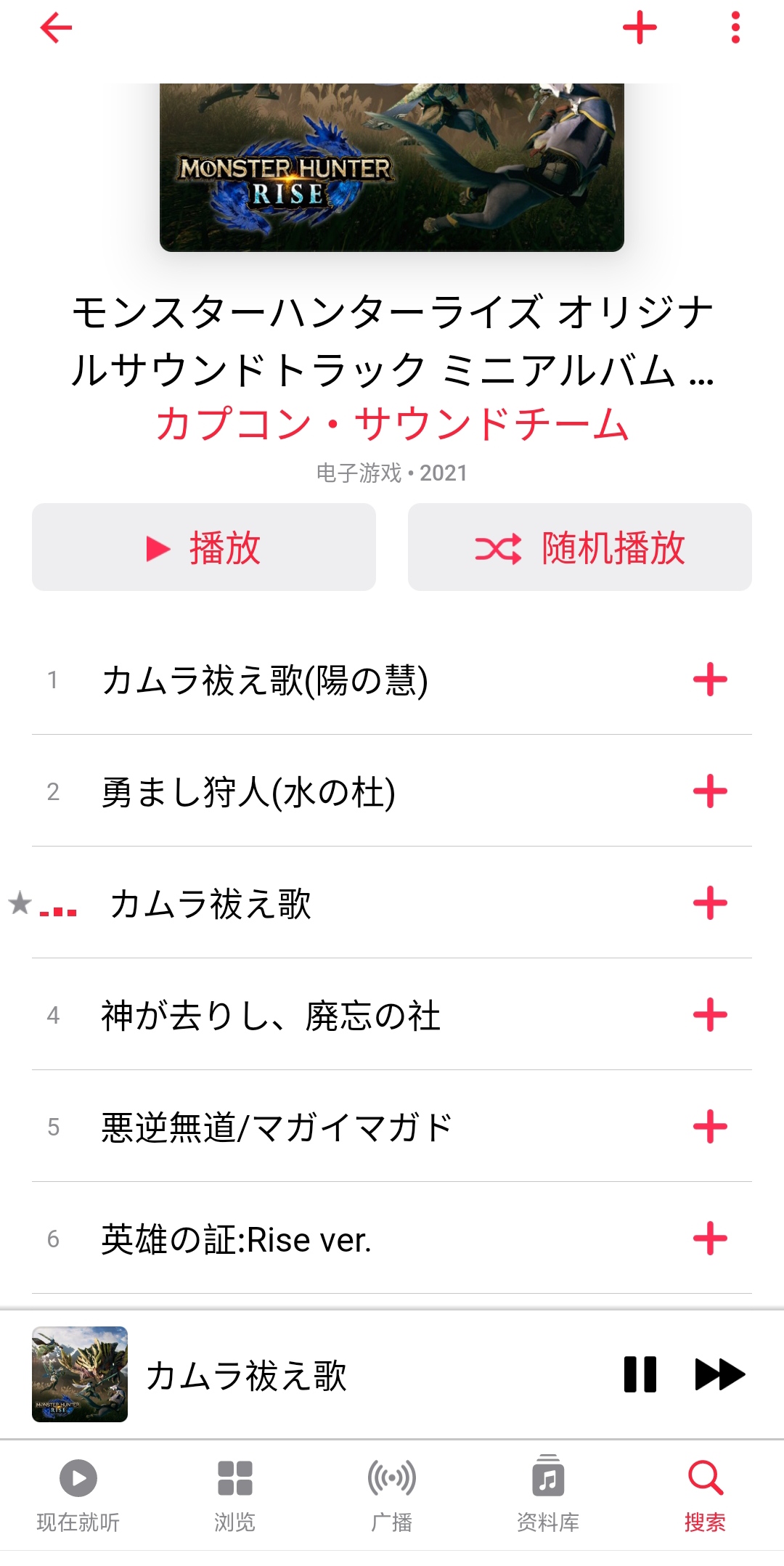Add 悪逆無道/マガイマガド to library
The image size is (784, 1566).
(710, 1127)
